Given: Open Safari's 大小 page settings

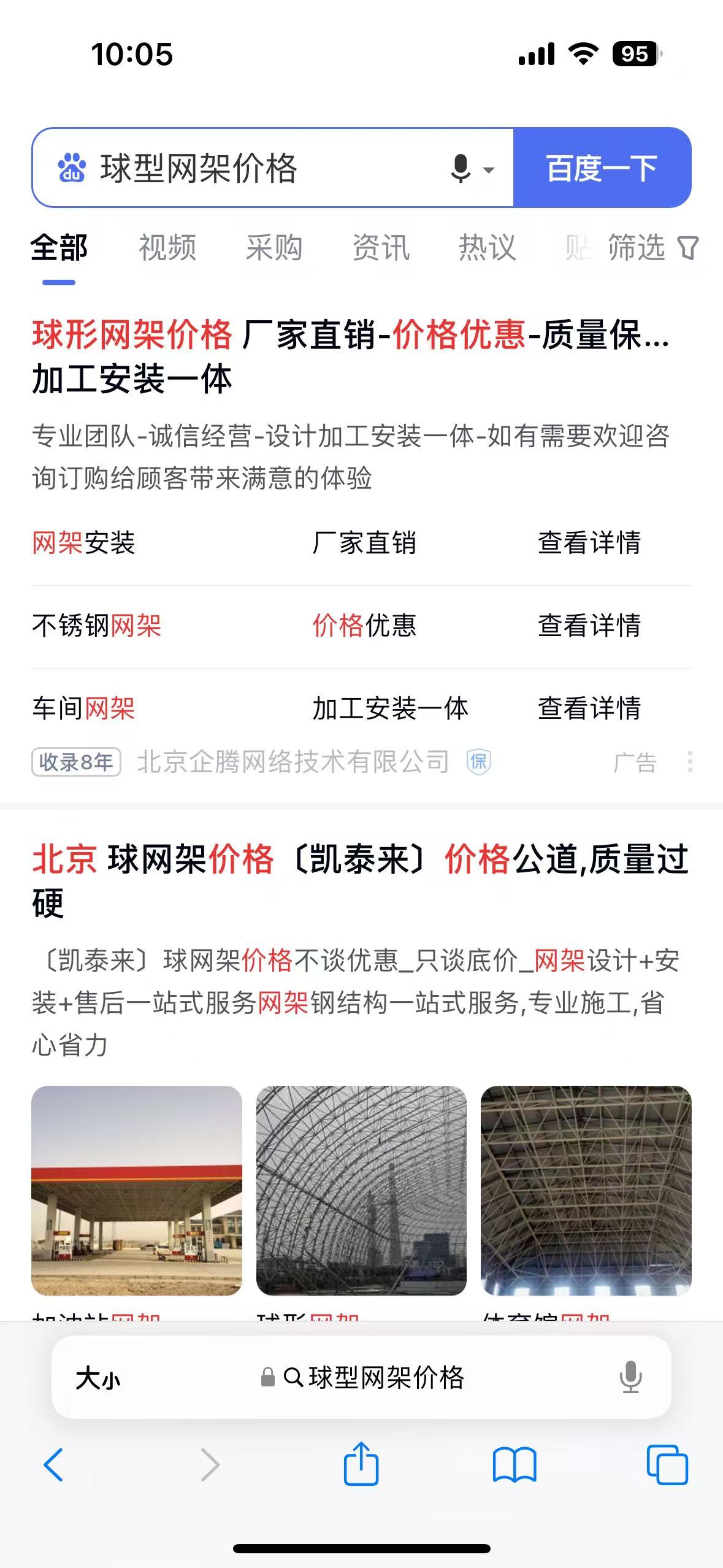Looking at the screenshot, I should 98,1378.
